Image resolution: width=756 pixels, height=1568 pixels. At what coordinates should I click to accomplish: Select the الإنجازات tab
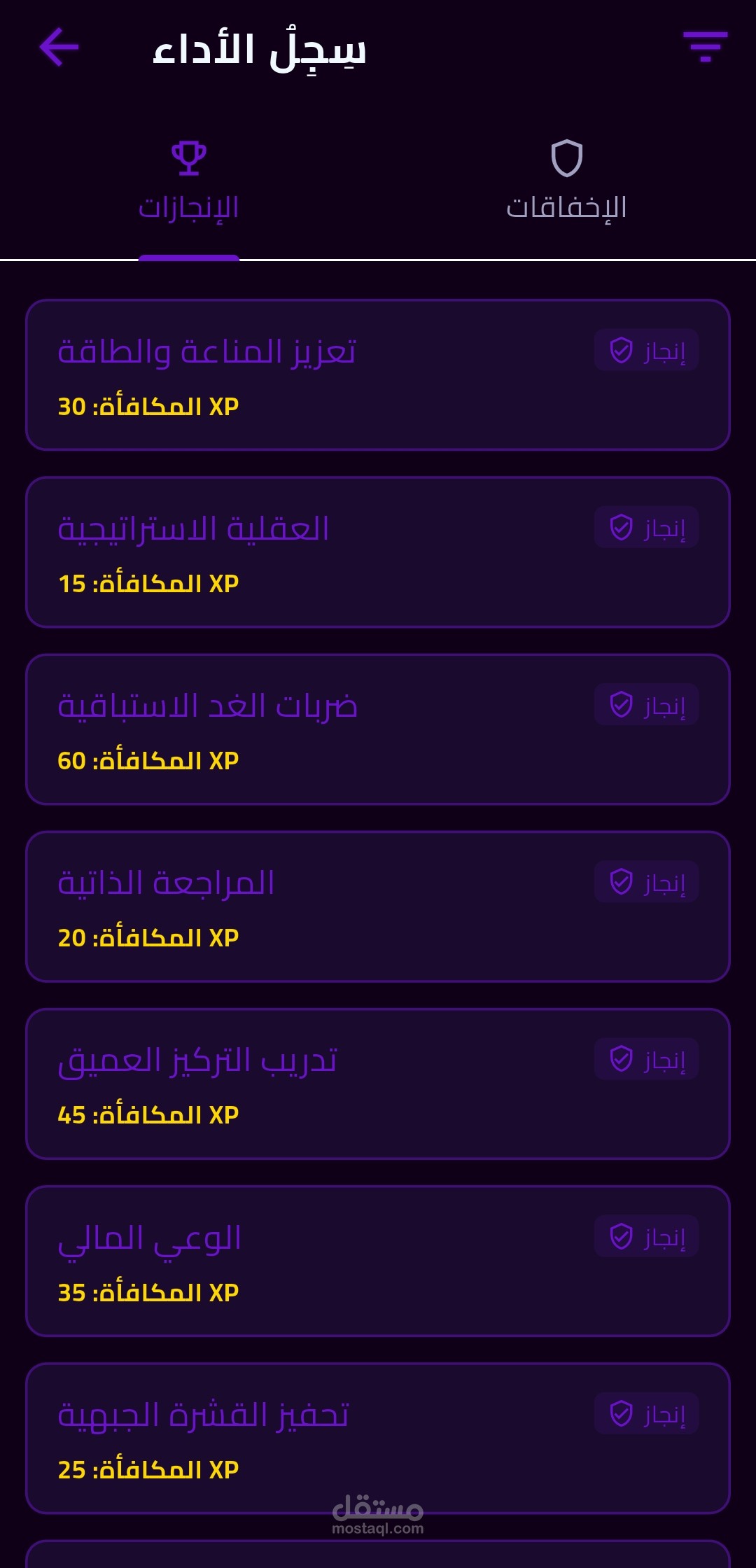[x=189, y=181]
